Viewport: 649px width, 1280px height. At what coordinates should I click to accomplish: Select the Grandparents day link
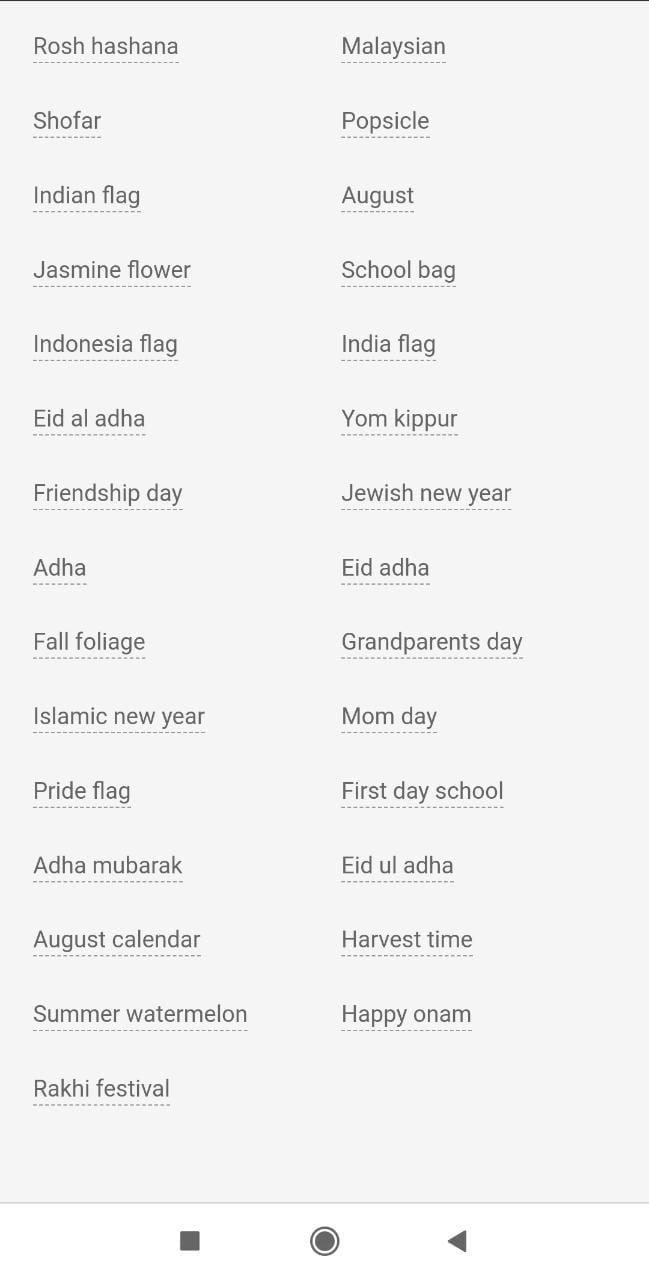click(432, 642)
